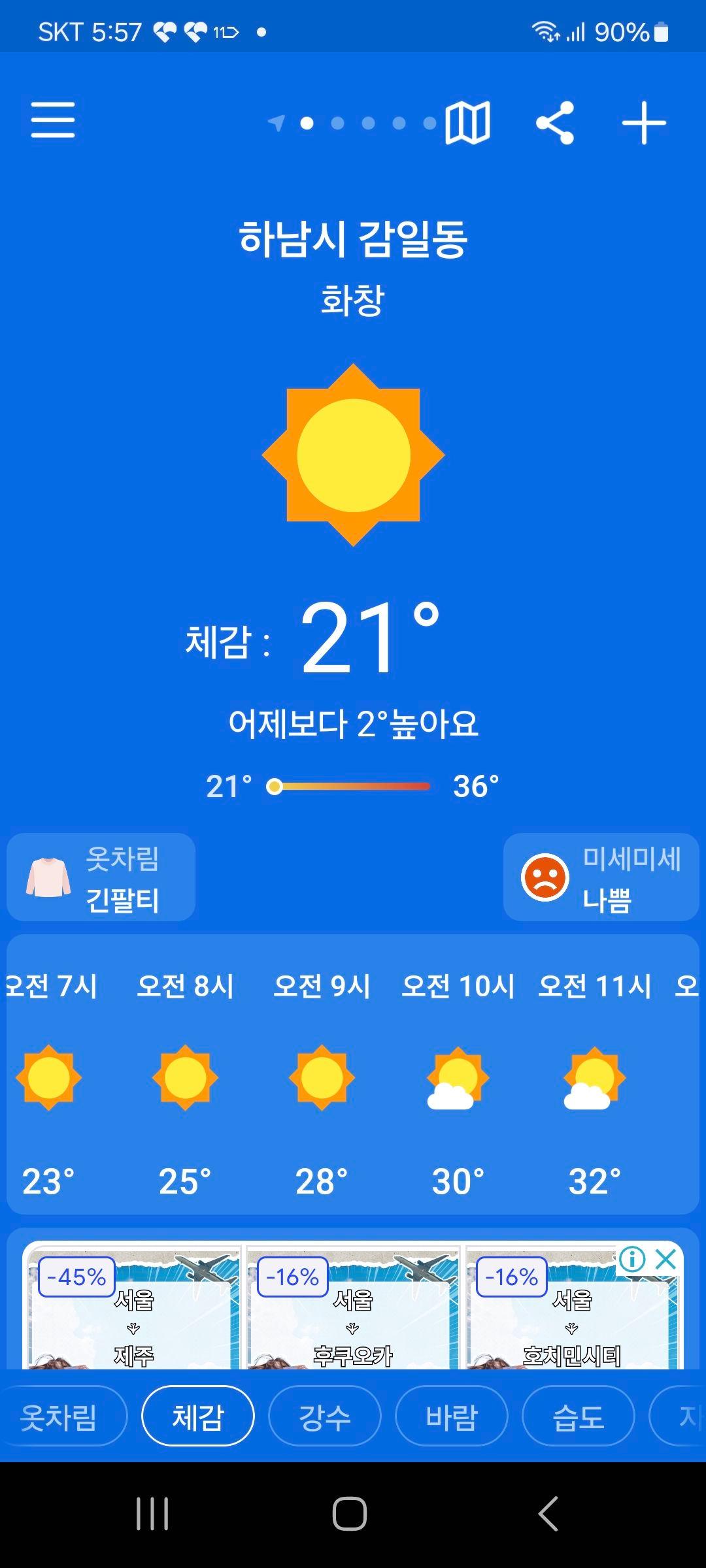Select the 체감 tab
The height and width of the screenshot is (1568, 706).
pyautogui.click(x=198, y=1416)
